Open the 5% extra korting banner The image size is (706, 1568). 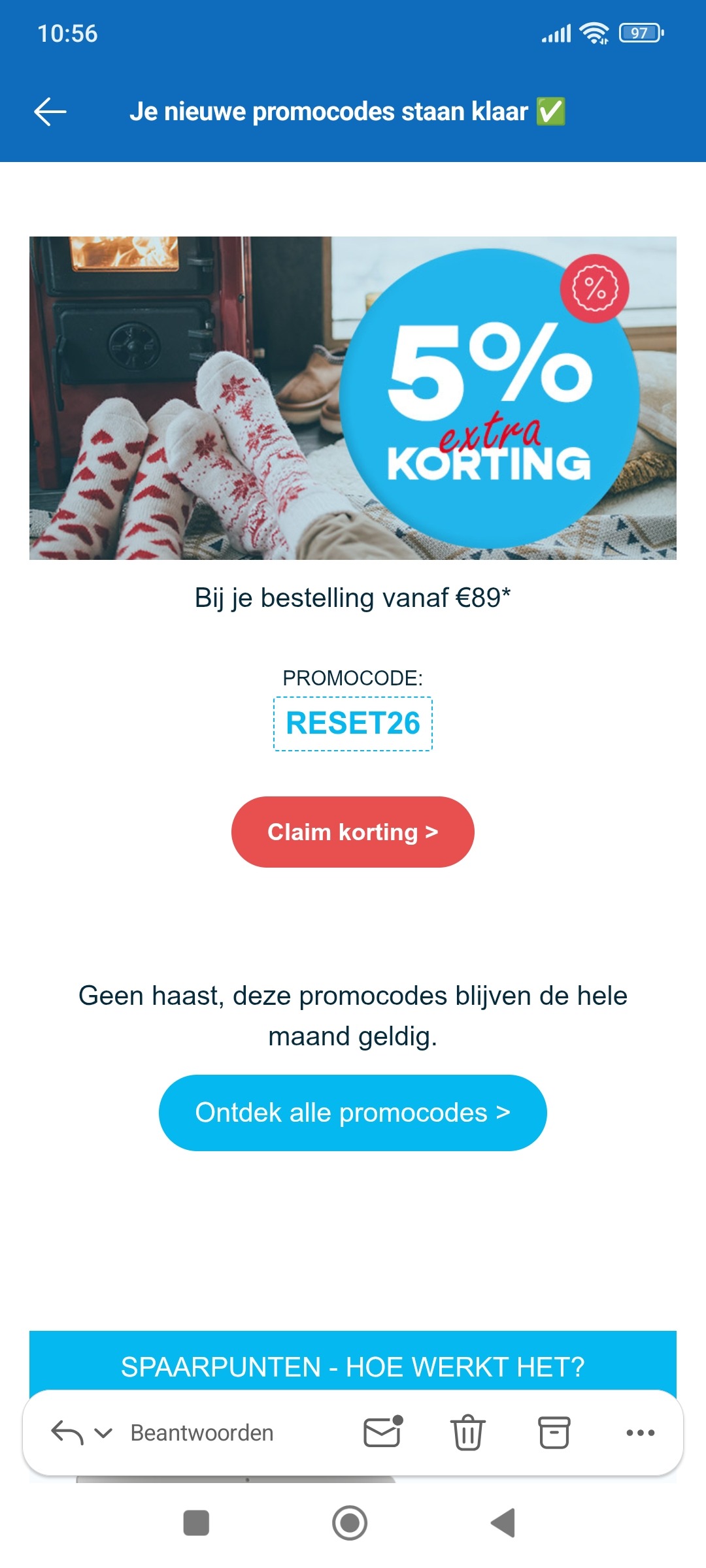[353, 398]
